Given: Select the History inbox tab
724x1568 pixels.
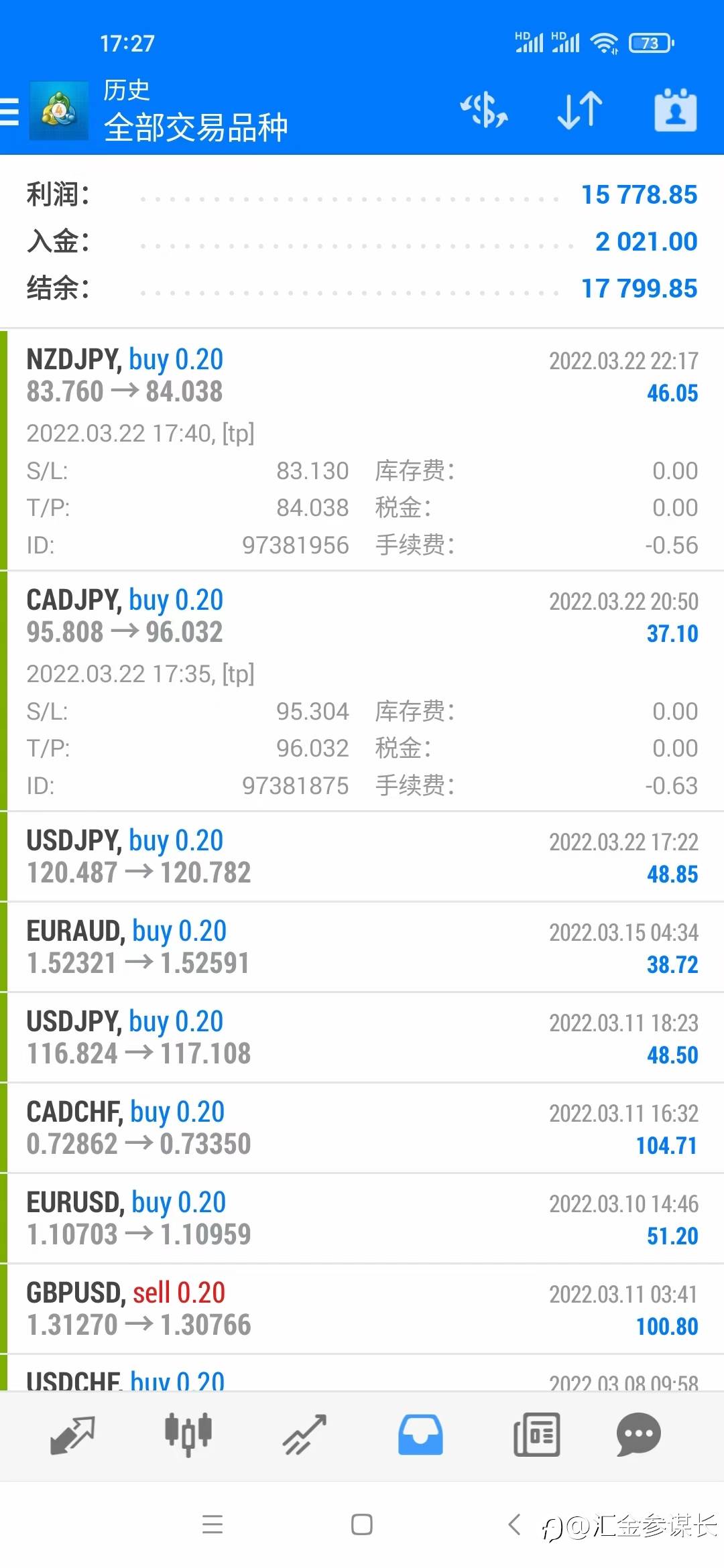Looking at the screenshot, I should point(420,1435).
